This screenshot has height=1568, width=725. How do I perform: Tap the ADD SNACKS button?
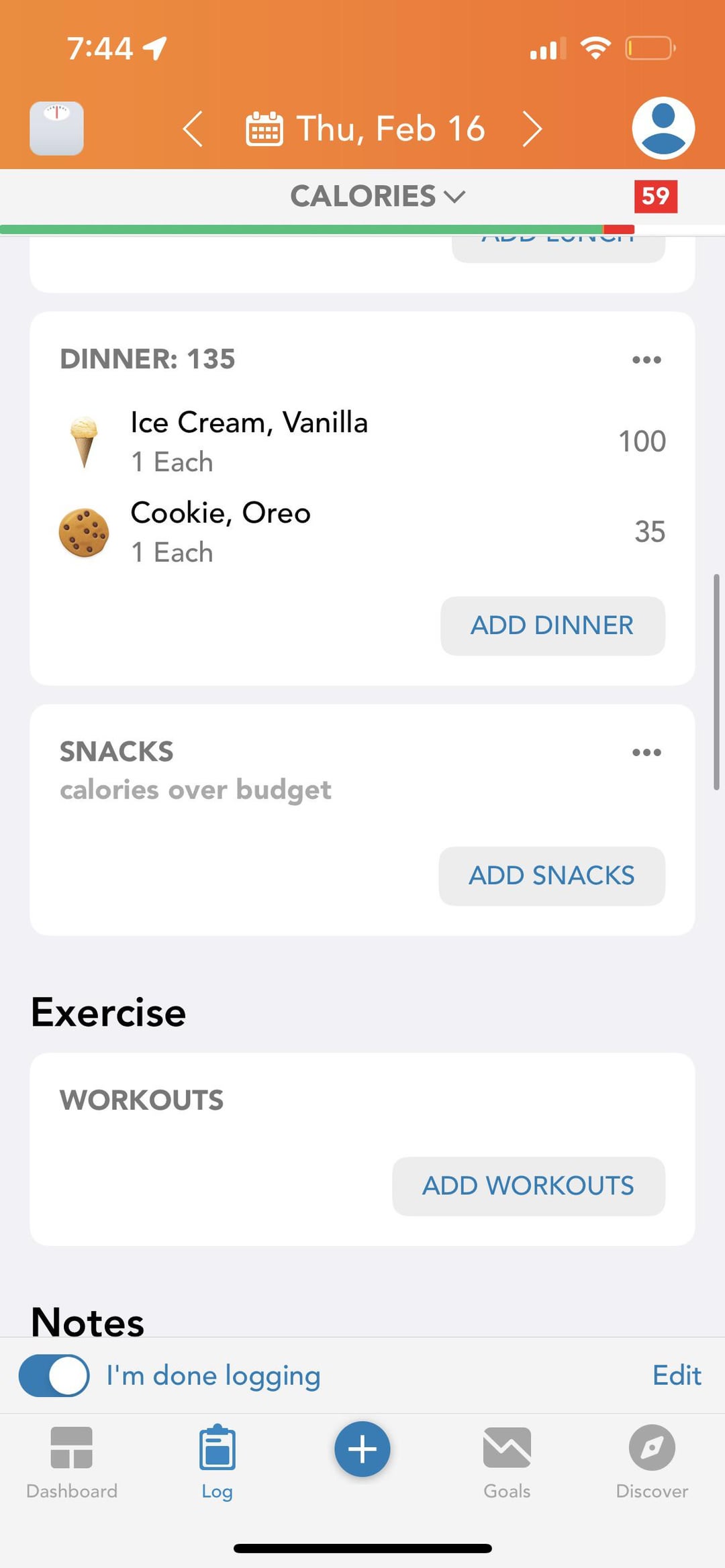click(552, 876)
